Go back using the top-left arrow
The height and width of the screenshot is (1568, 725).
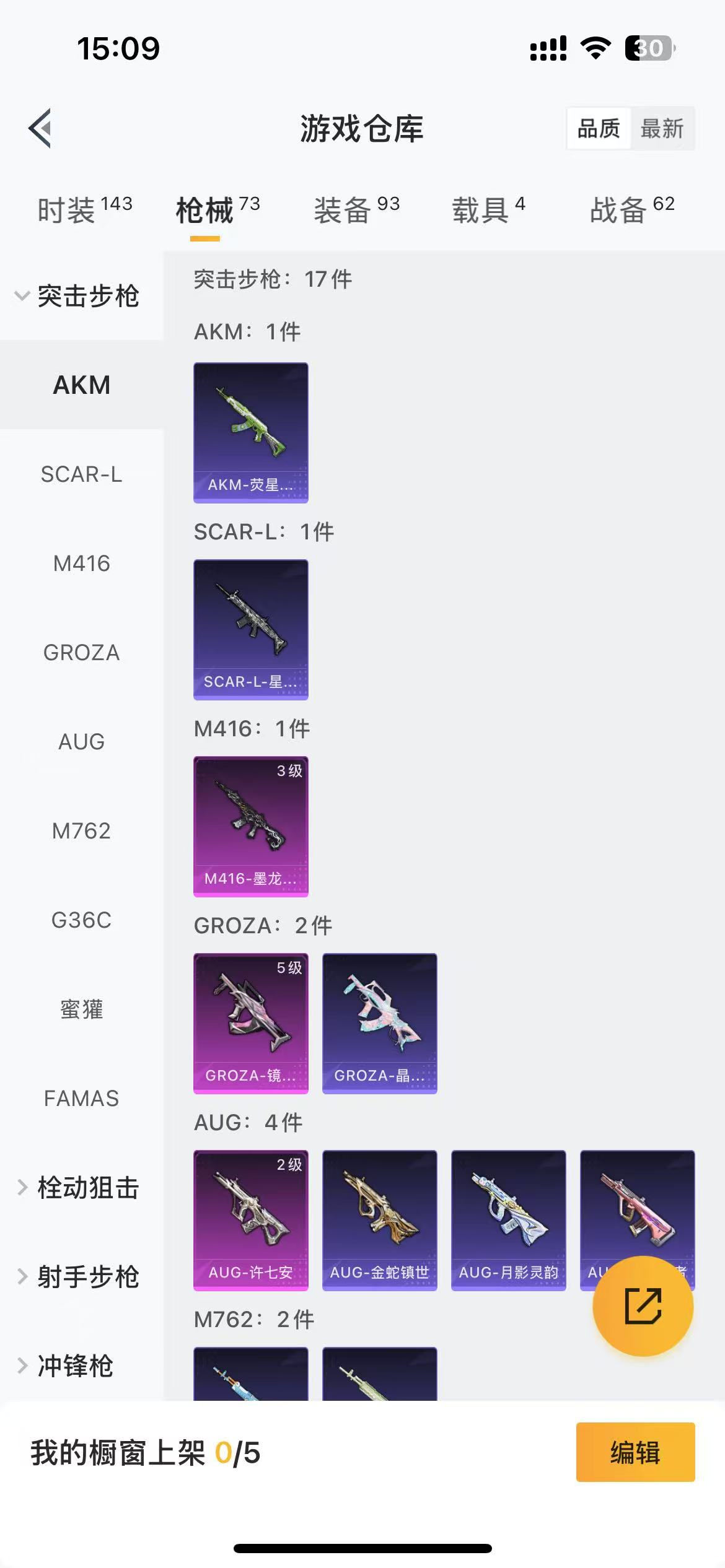(40, 129)
